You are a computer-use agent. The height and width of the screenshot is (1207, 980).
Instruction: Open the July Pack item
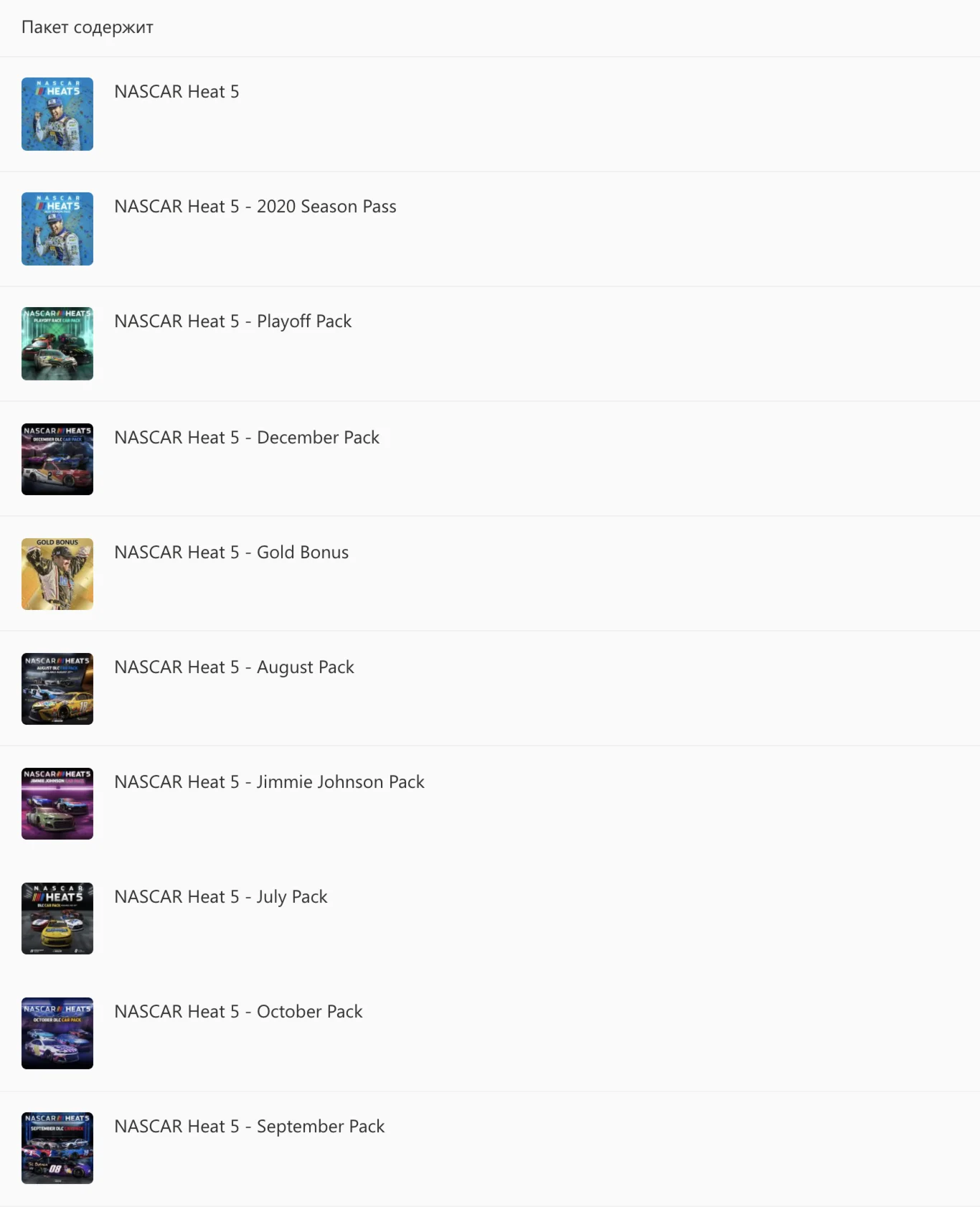220,898
